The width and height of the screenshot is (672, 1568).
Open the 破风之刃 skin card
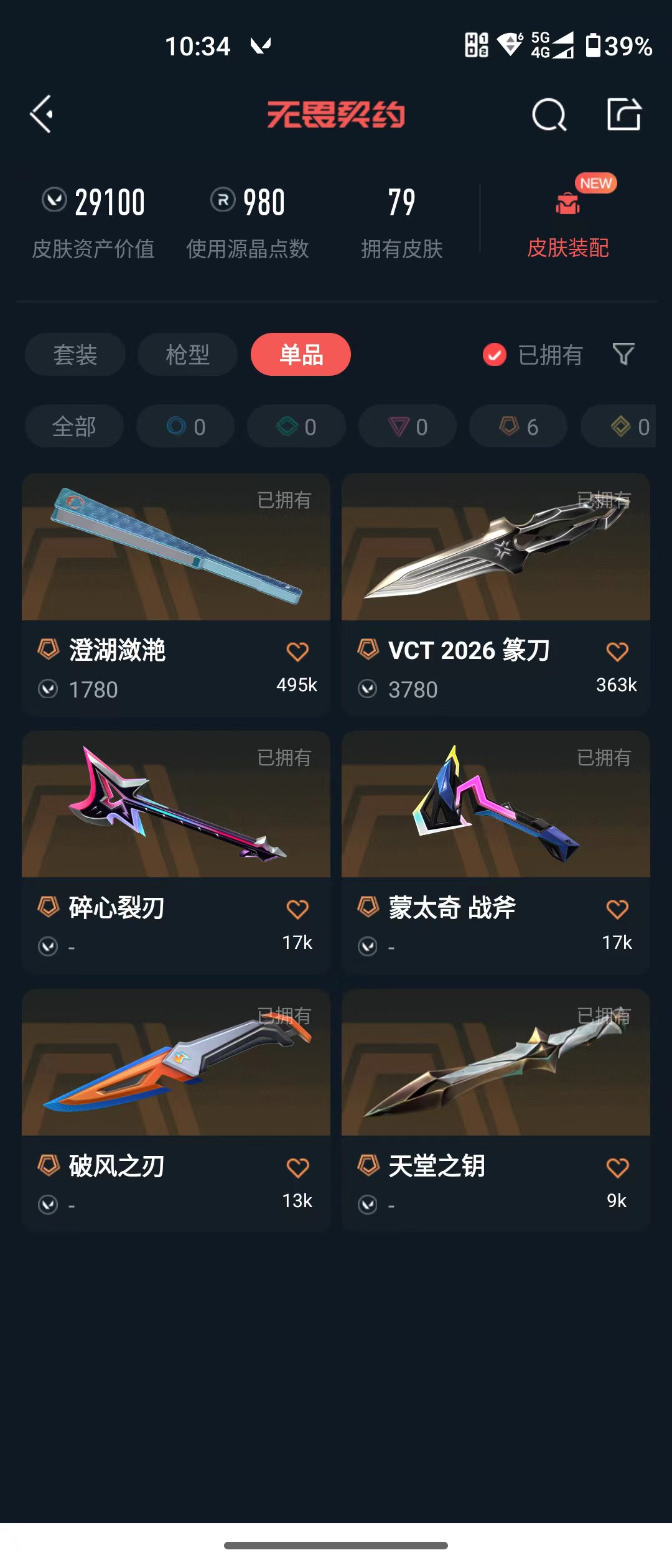[x=176, y=1110]
